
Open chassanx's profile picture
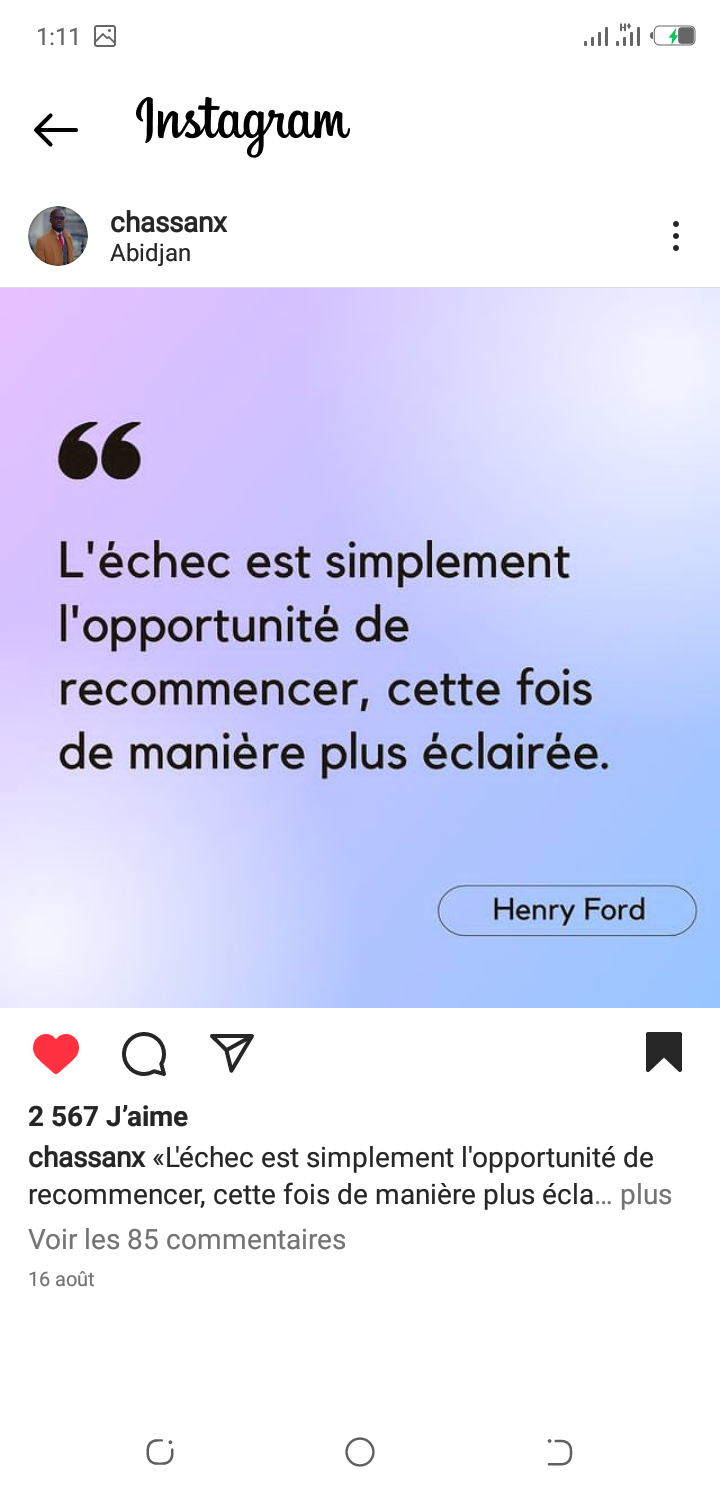click(x=58, y=237)
